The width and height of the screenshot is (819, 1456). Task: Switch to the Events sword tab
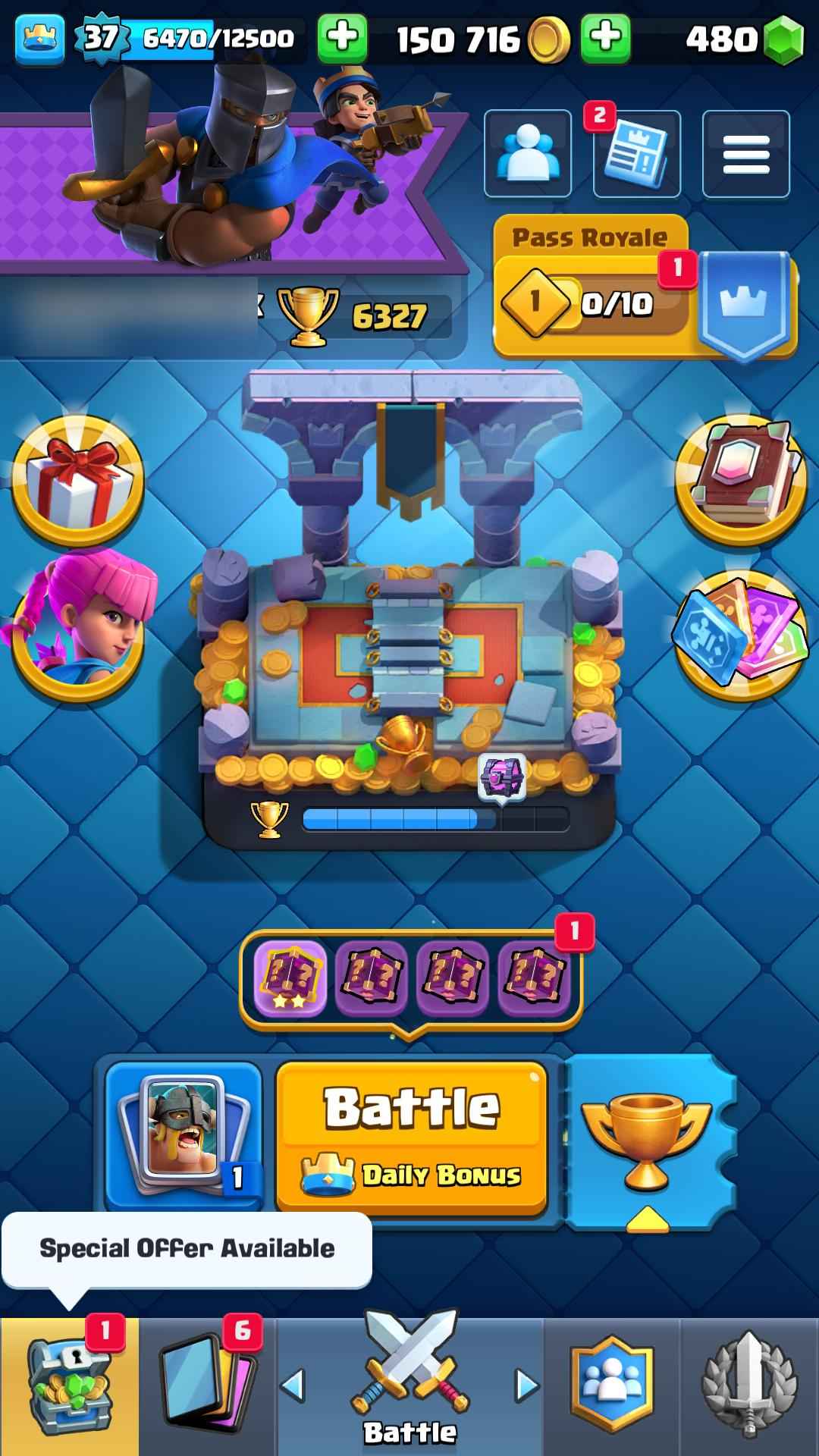(749, 1386)
